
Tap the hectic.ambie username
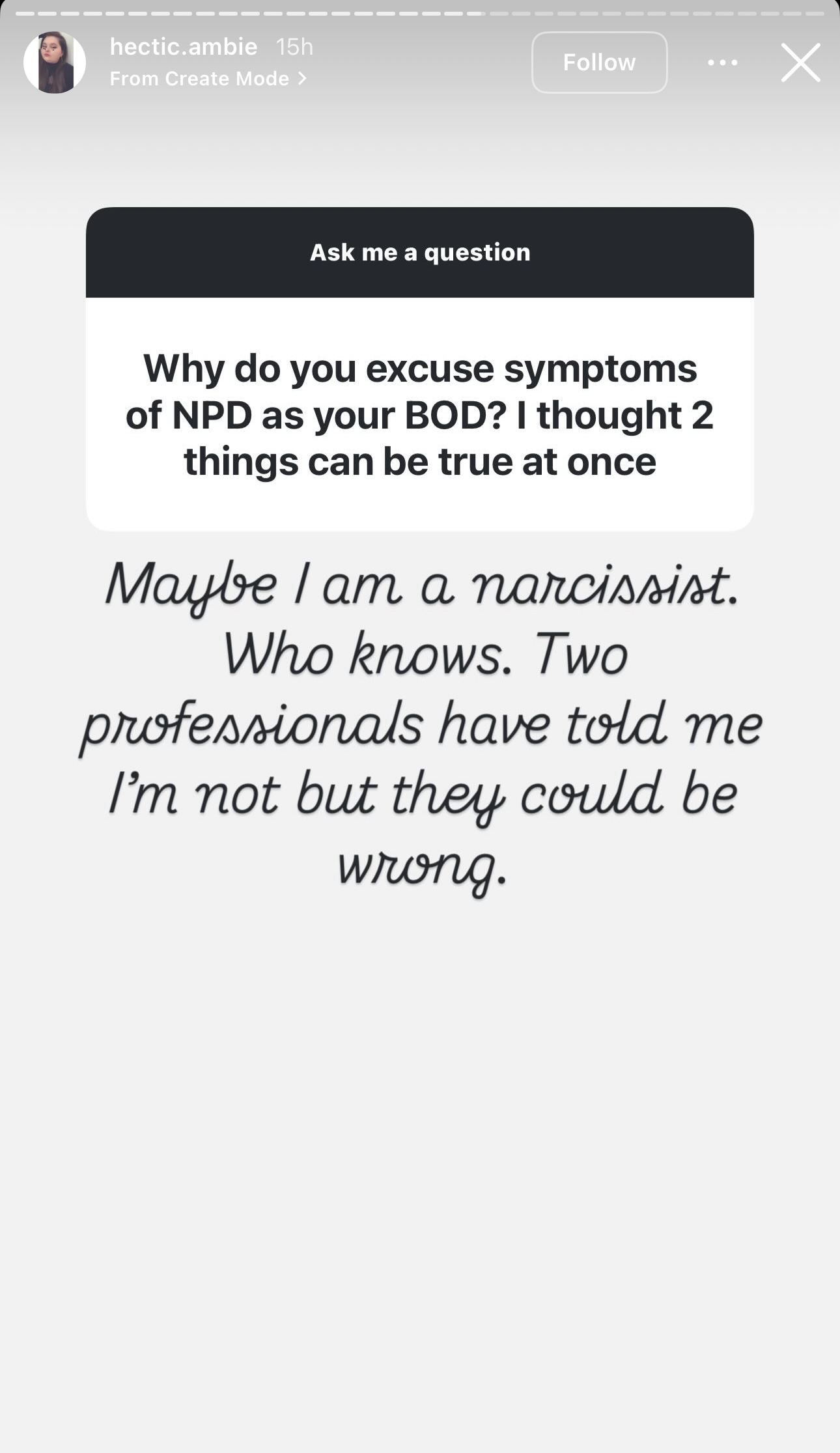[184, 47]
